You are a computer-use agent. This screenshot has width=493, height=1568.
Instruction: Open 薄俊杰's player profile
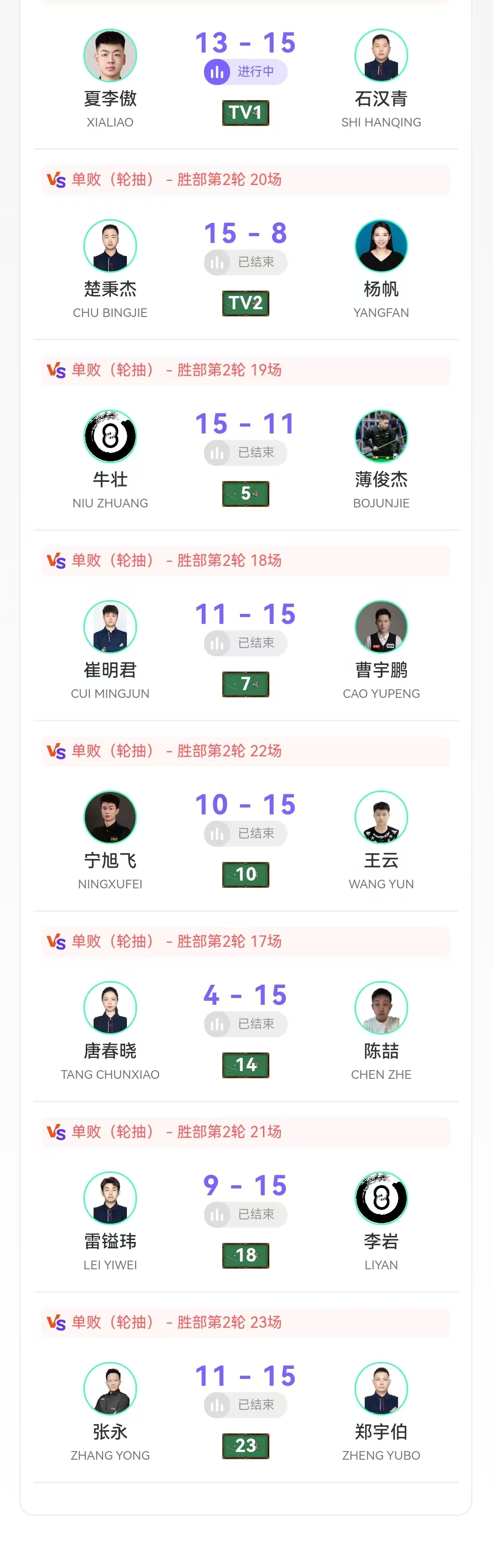tap(381, 437)
